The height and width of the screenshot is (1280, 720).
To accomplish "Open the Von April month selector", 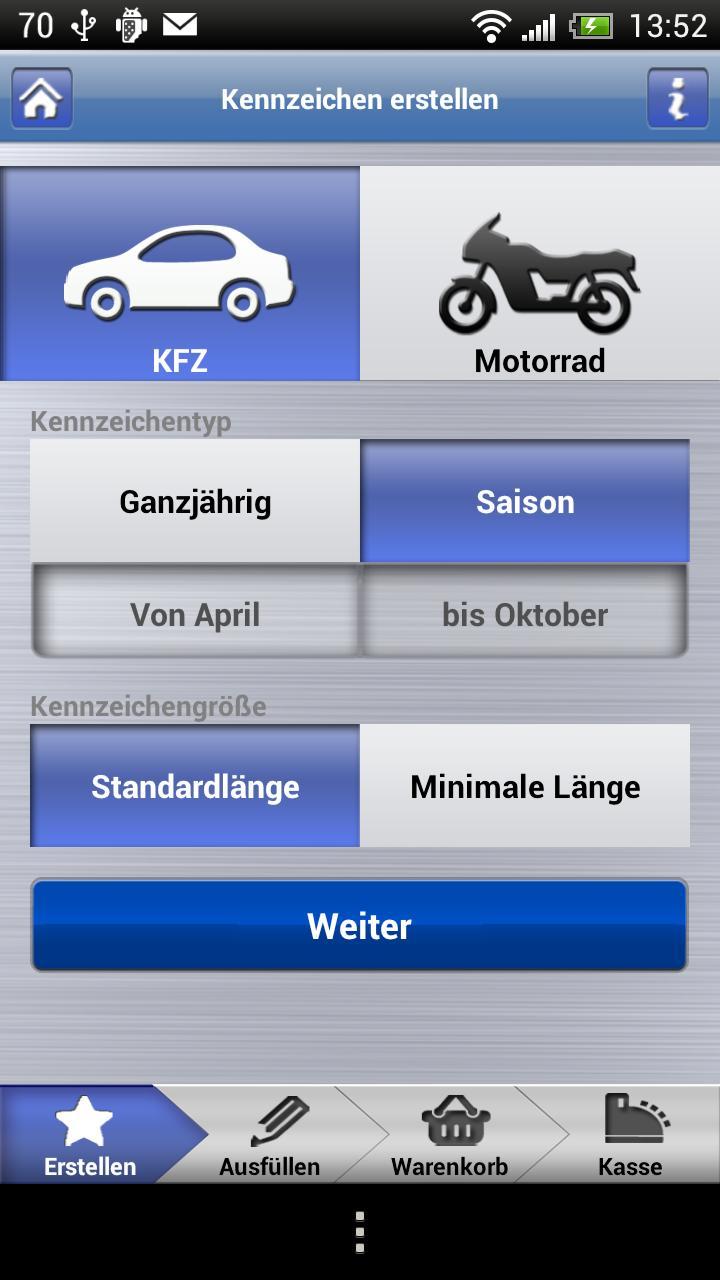I will pyautogui.click(x=195, y=613).
